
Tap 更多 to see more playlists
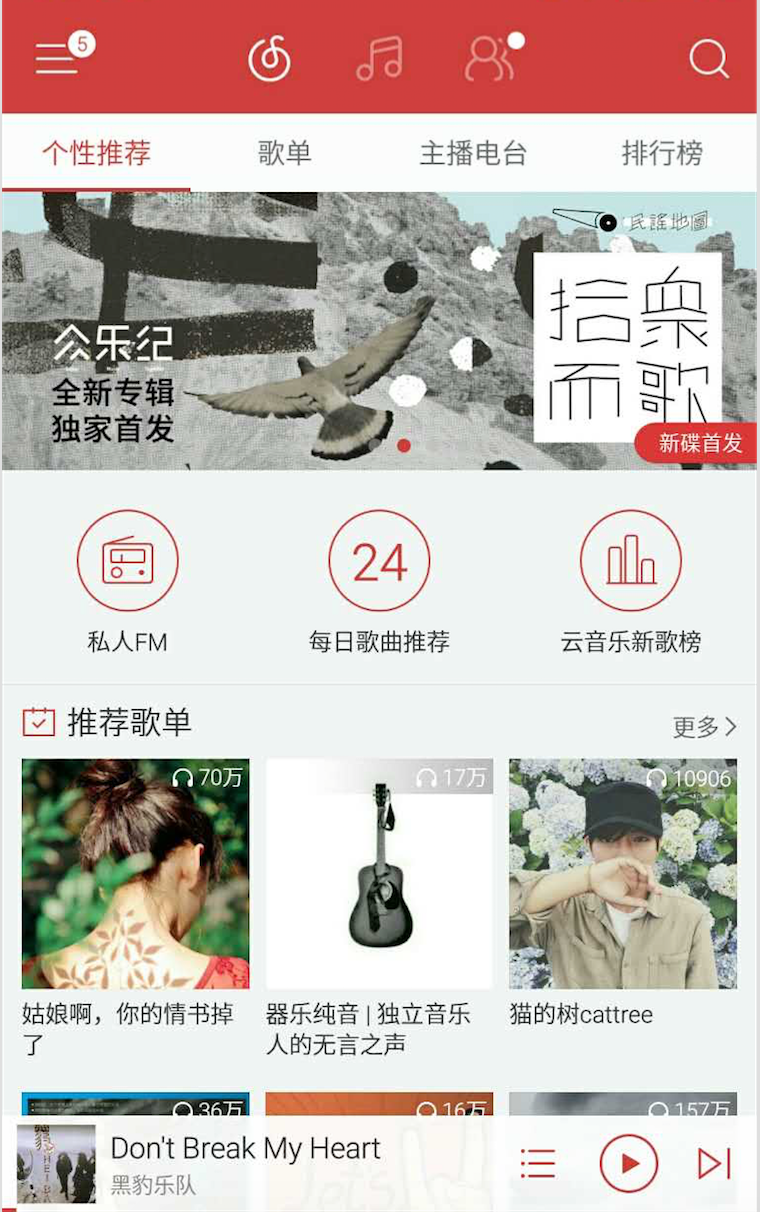click(x=704, y=726)
